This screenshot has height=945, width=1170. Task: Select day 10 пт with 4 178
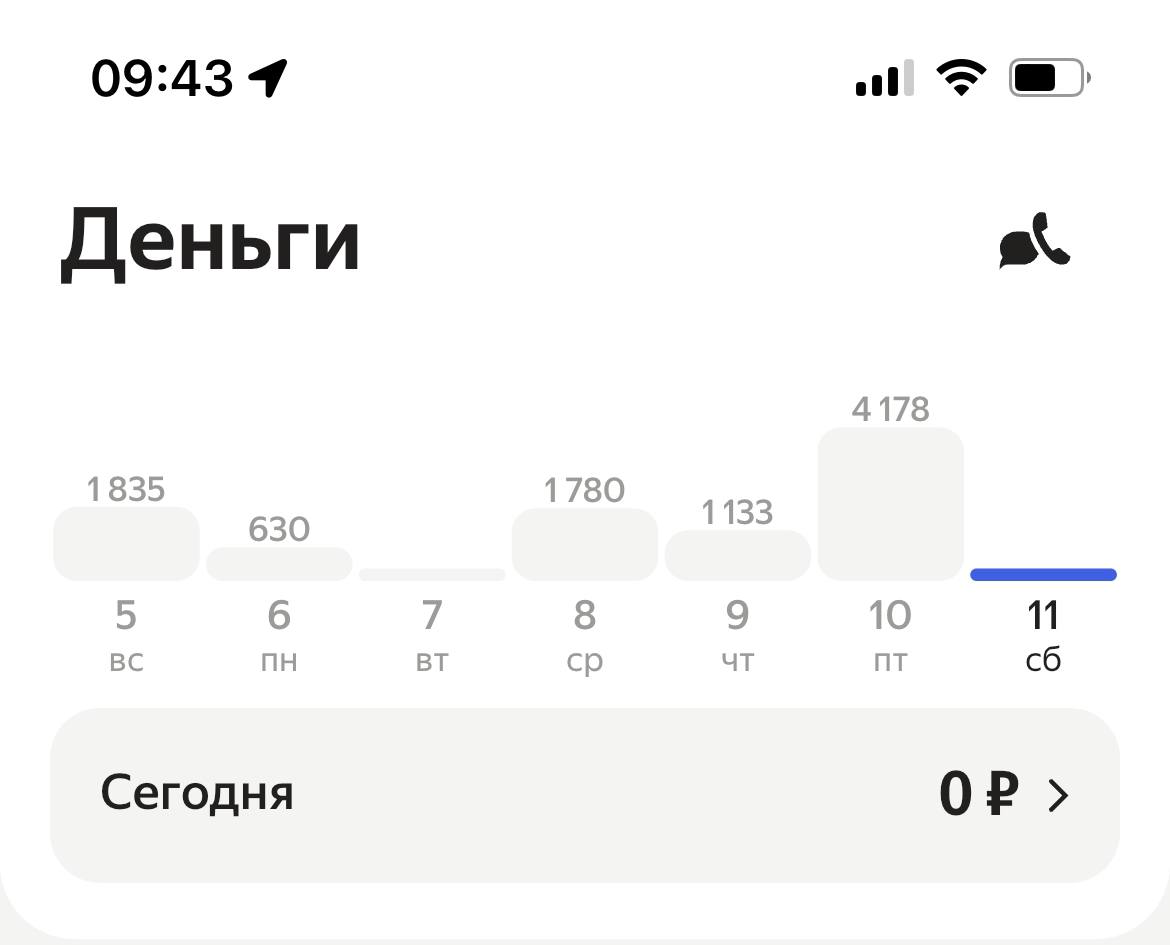(891, 505)
